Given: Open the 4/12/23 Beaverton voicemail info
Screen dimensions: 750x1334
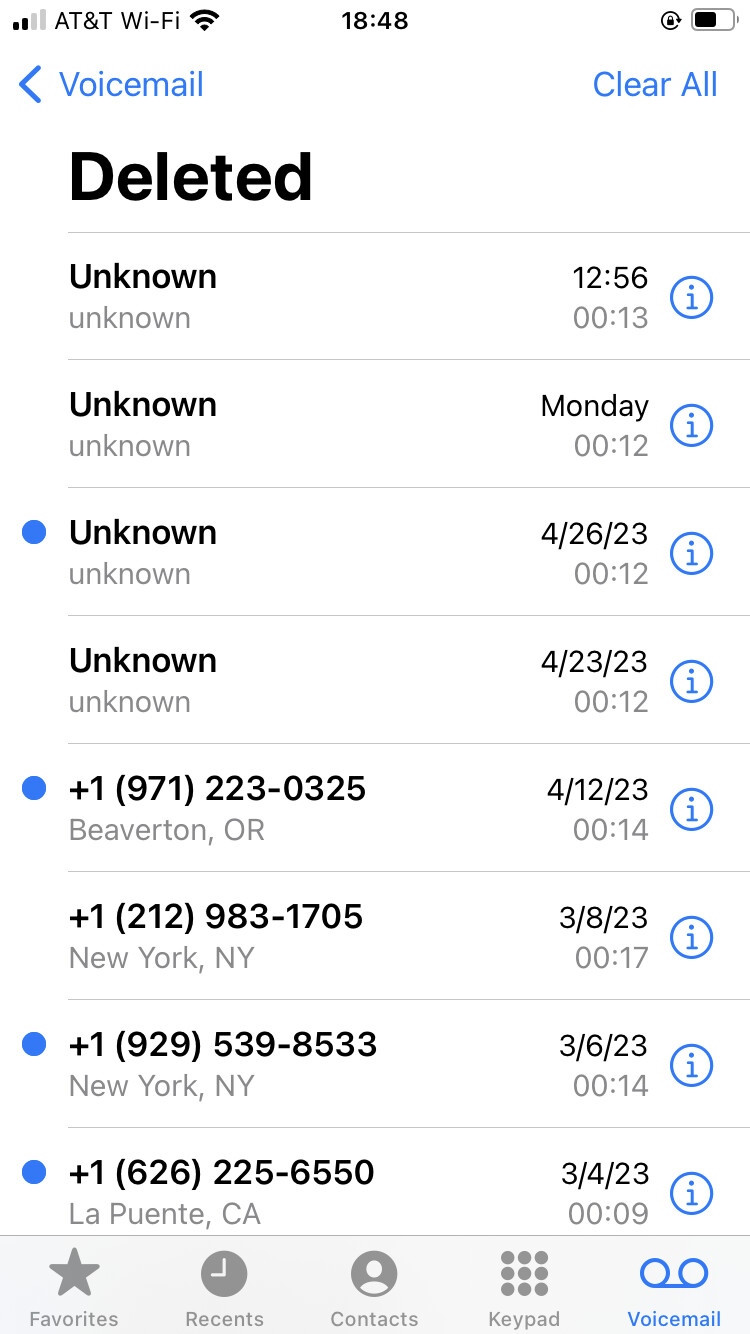Looking at the screenshot, I should [691, 809].
